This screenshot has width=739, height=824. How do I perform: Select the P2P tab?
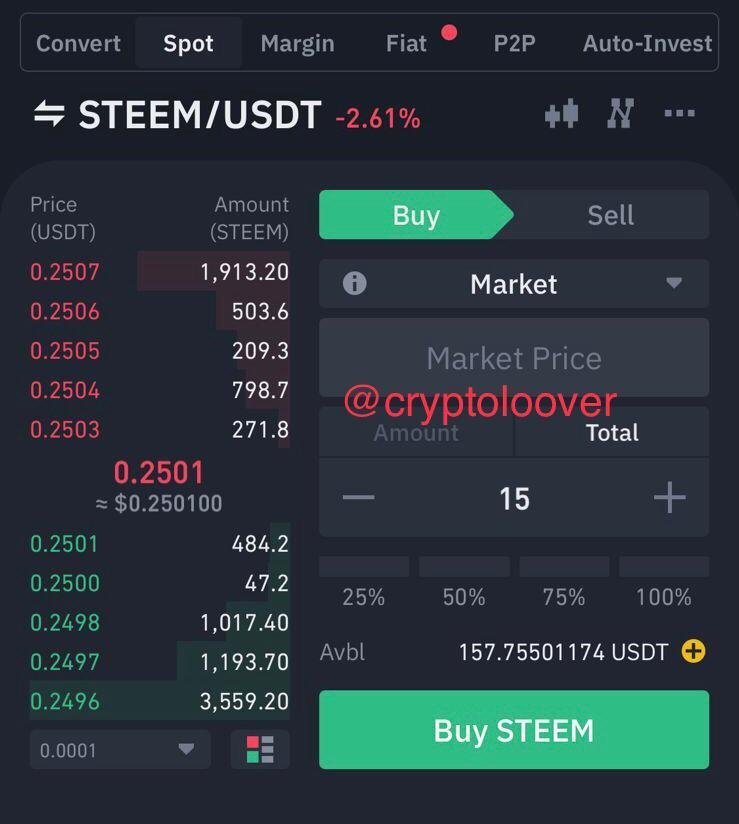point(514,44)
